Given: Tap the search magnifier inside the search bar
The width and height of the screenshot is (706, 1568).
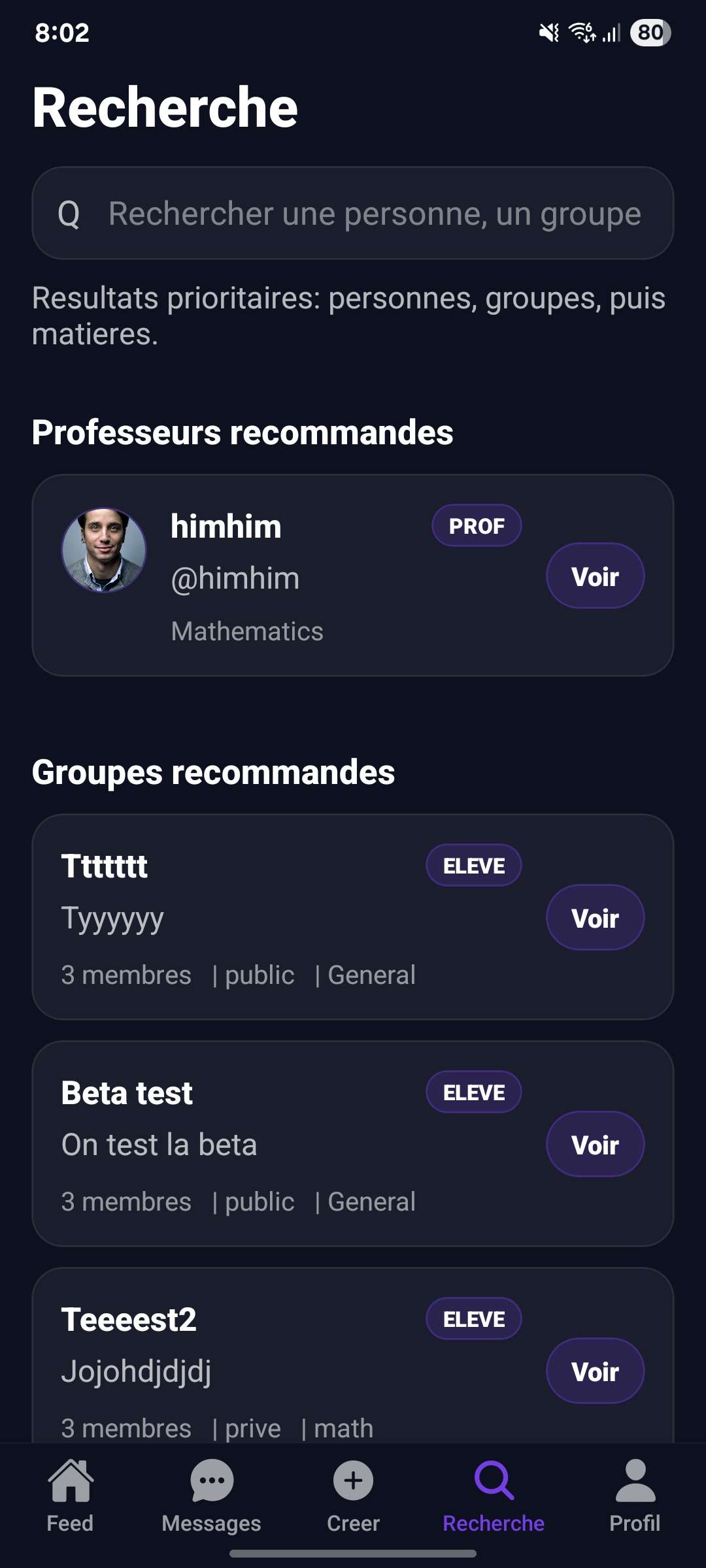Looking at the screenshot, I should click(69, 214).
